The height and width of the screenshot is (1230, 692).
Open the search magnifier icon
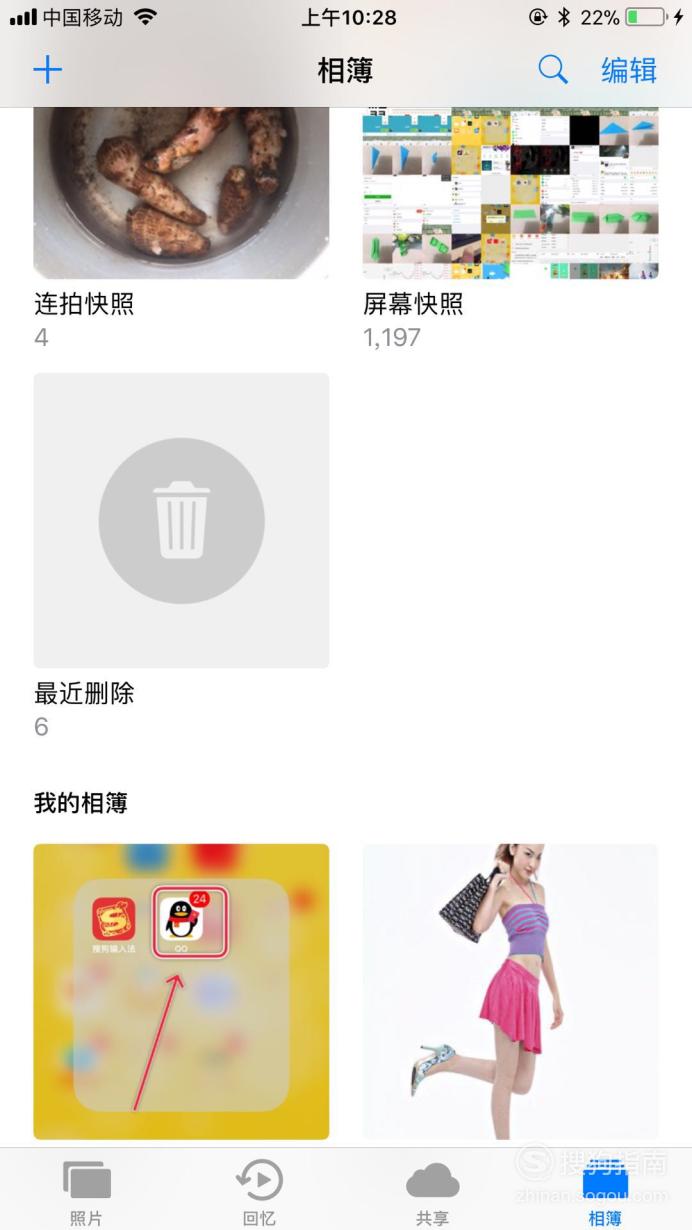pyautogui.click(x=552, y=69)
